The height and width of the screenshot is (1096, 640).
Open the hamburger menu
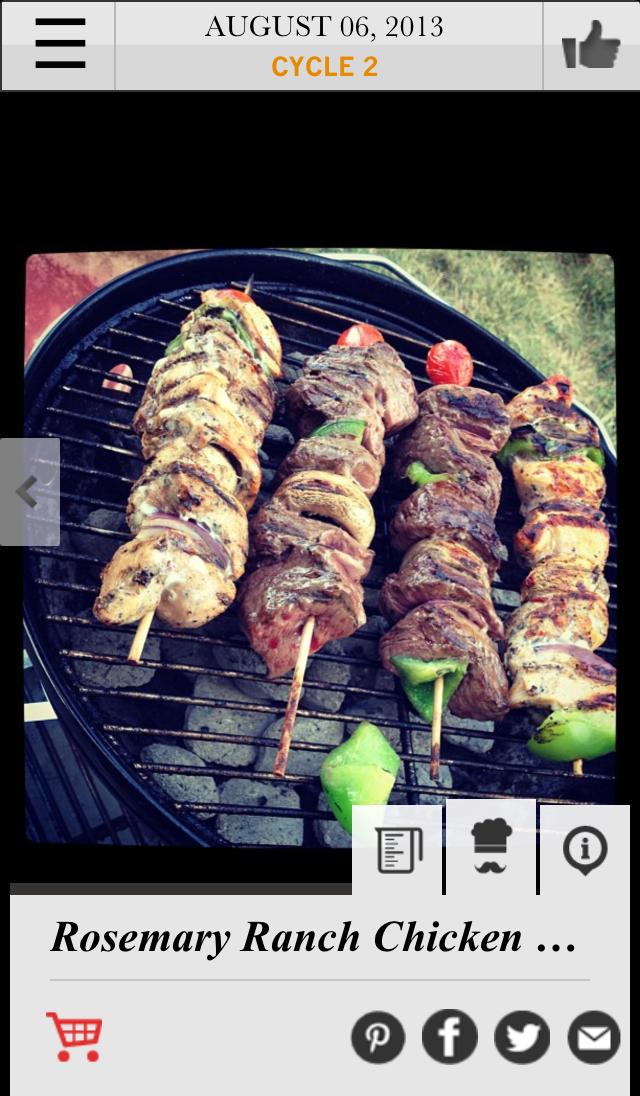pyautogui.click(x=59, y=45)
